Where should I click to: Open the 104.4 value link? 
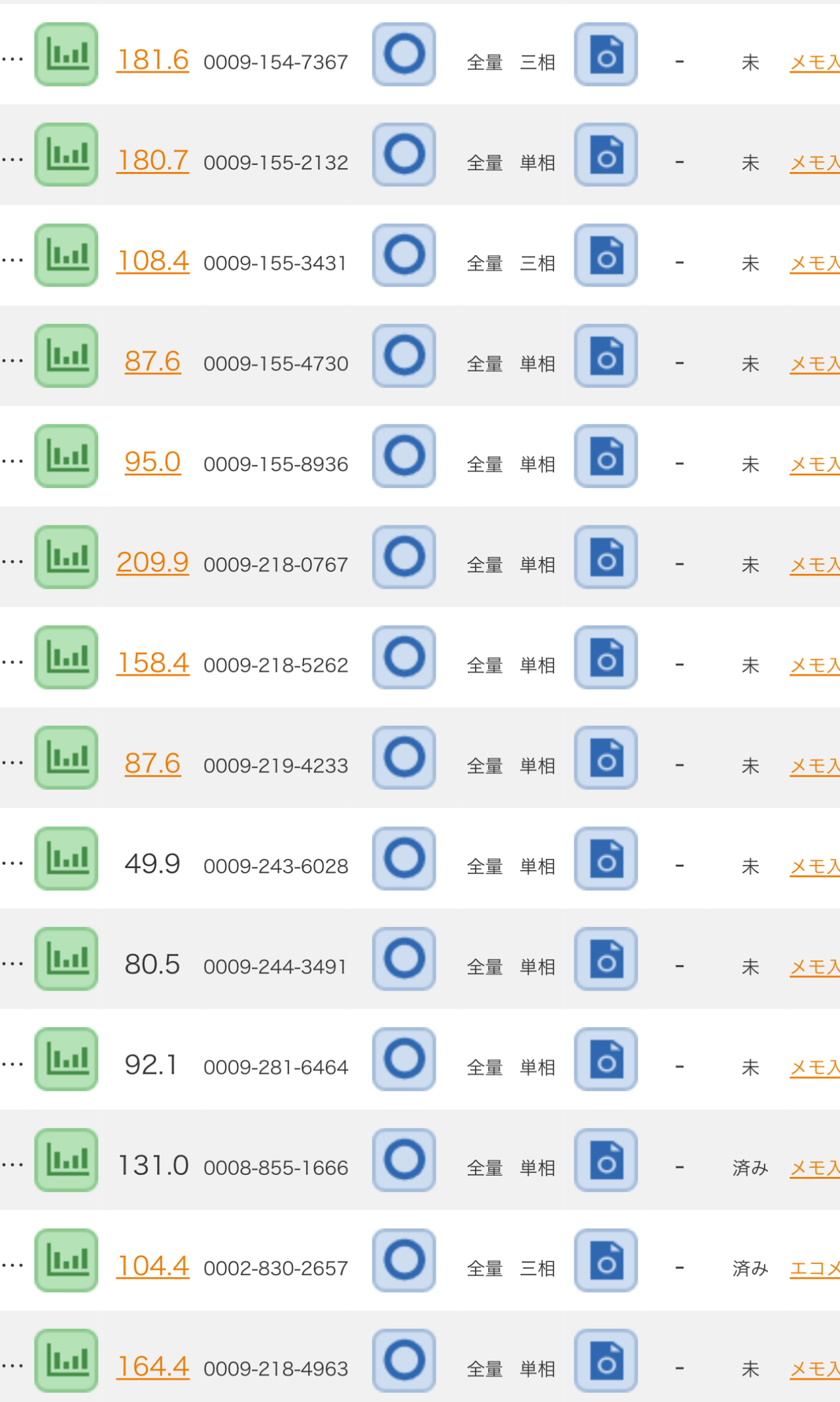[x=152, y=1266]
